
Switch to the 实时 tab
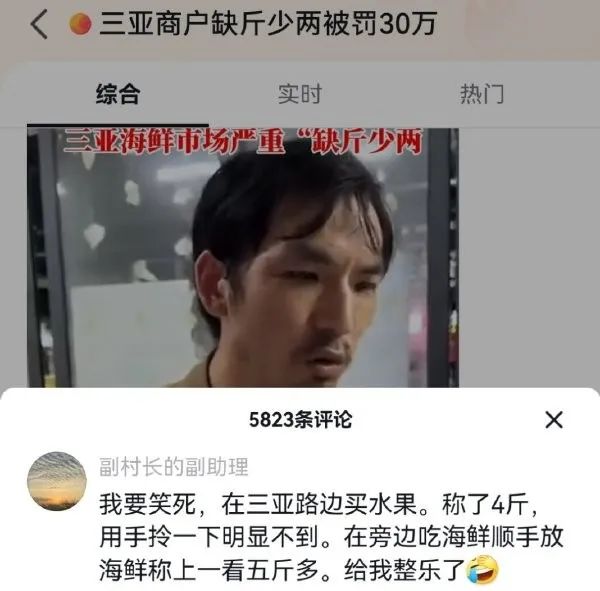point(299,95)
